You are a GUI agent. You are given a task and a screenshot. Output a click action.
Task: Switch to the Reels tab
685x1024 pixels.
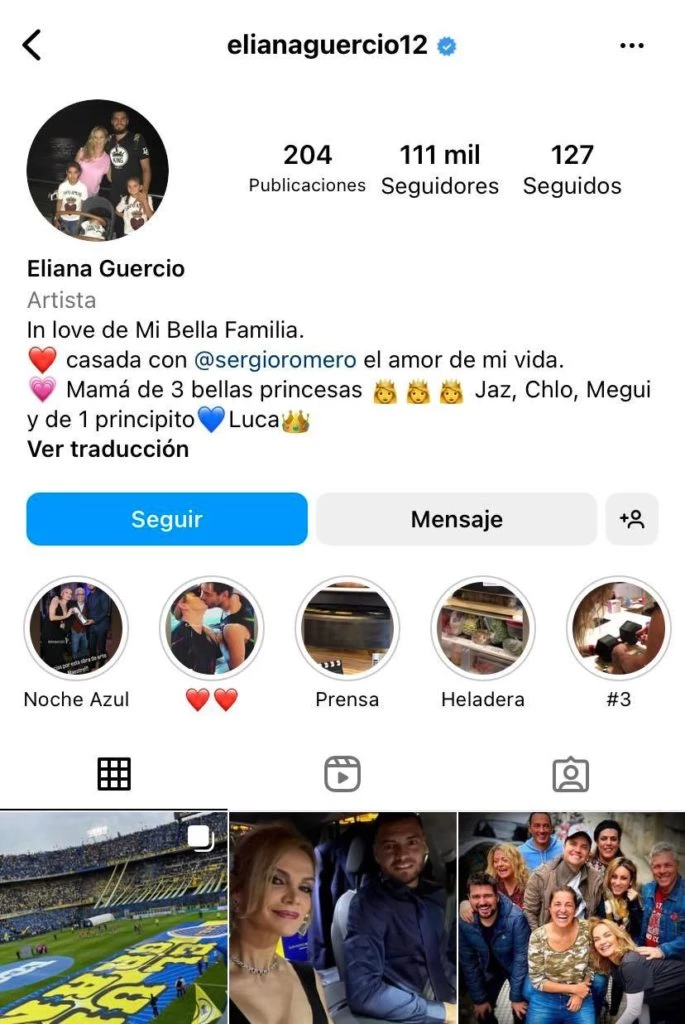[x=342, y=774]
